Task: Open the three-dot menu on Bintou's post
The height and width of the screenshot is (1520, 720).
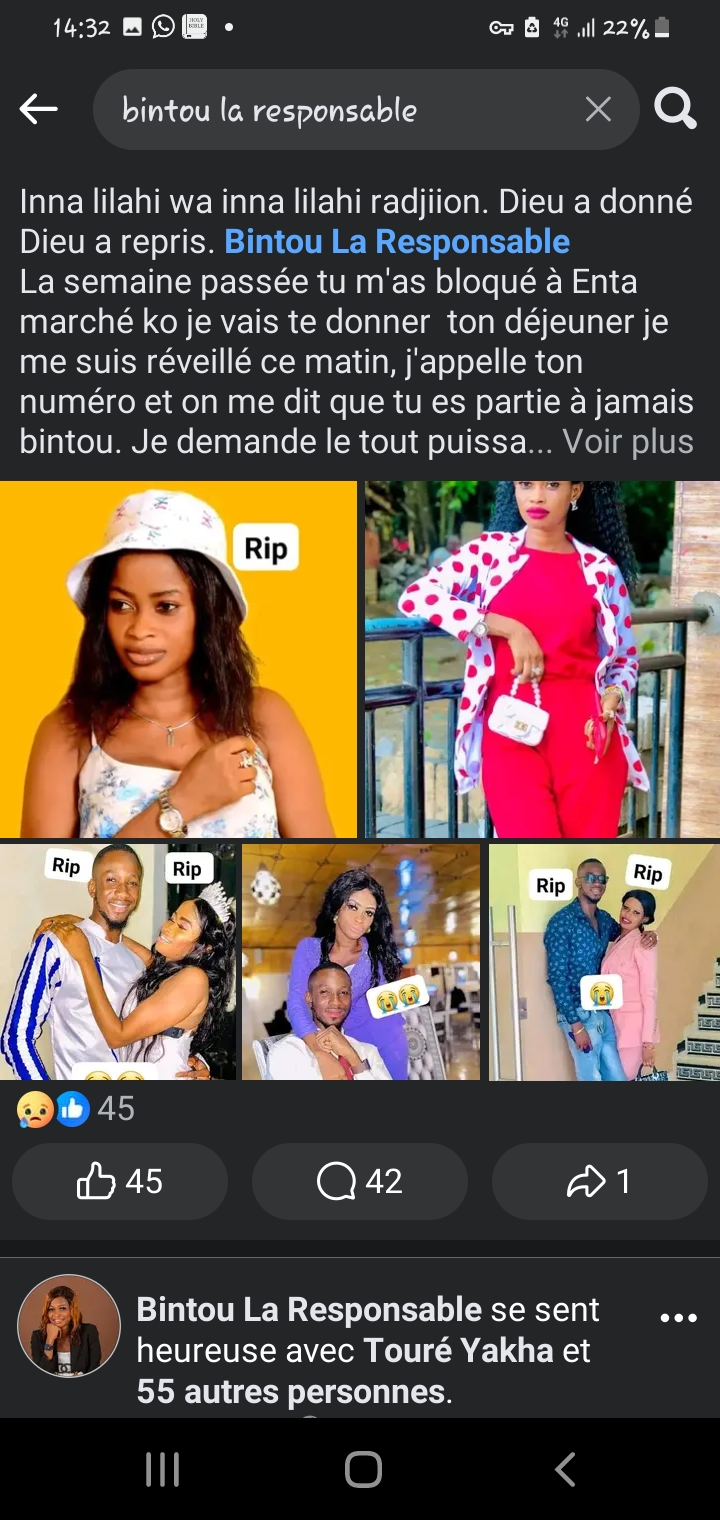Action: (x=678, y=1318)
